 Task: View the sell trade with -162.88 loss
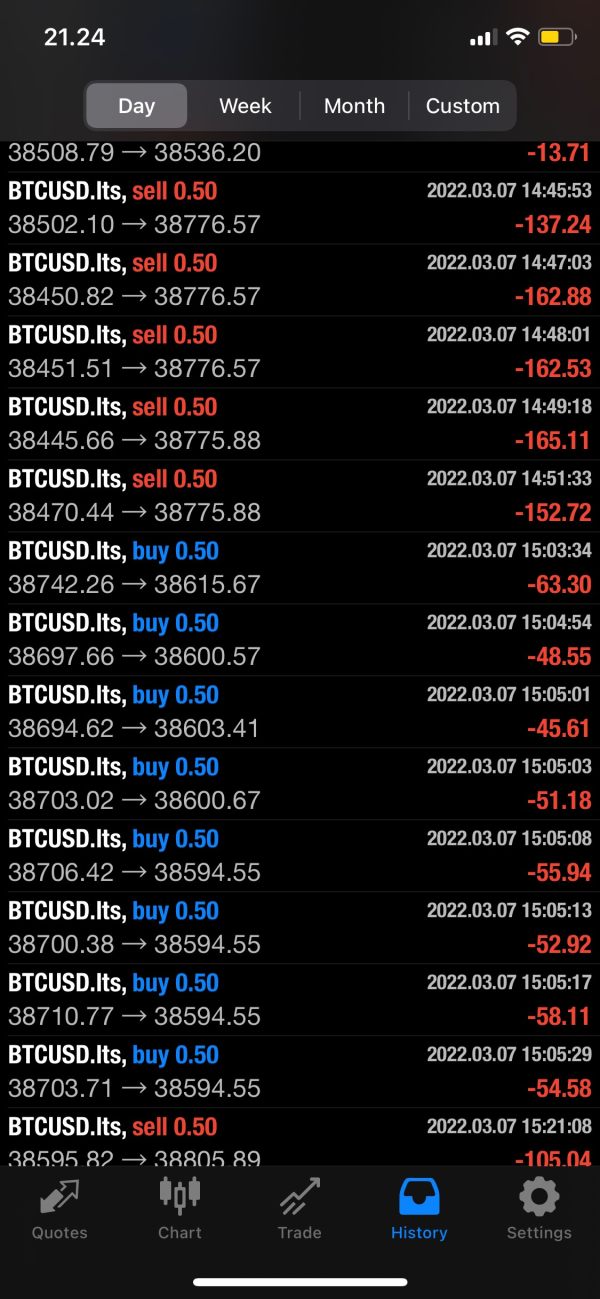pyautogui.click(x=300, y=280)
